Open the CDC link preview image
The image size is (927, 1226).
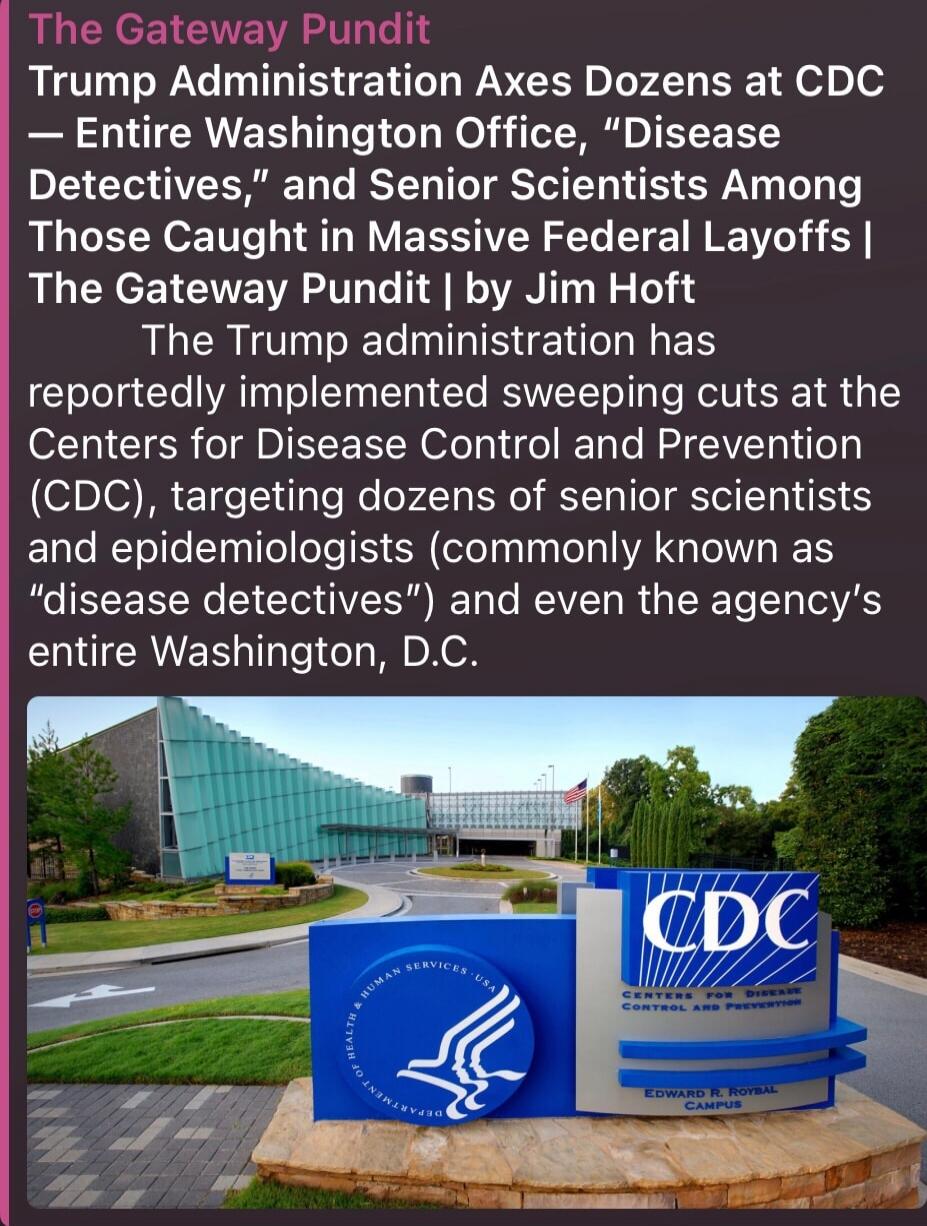(476, 951)
